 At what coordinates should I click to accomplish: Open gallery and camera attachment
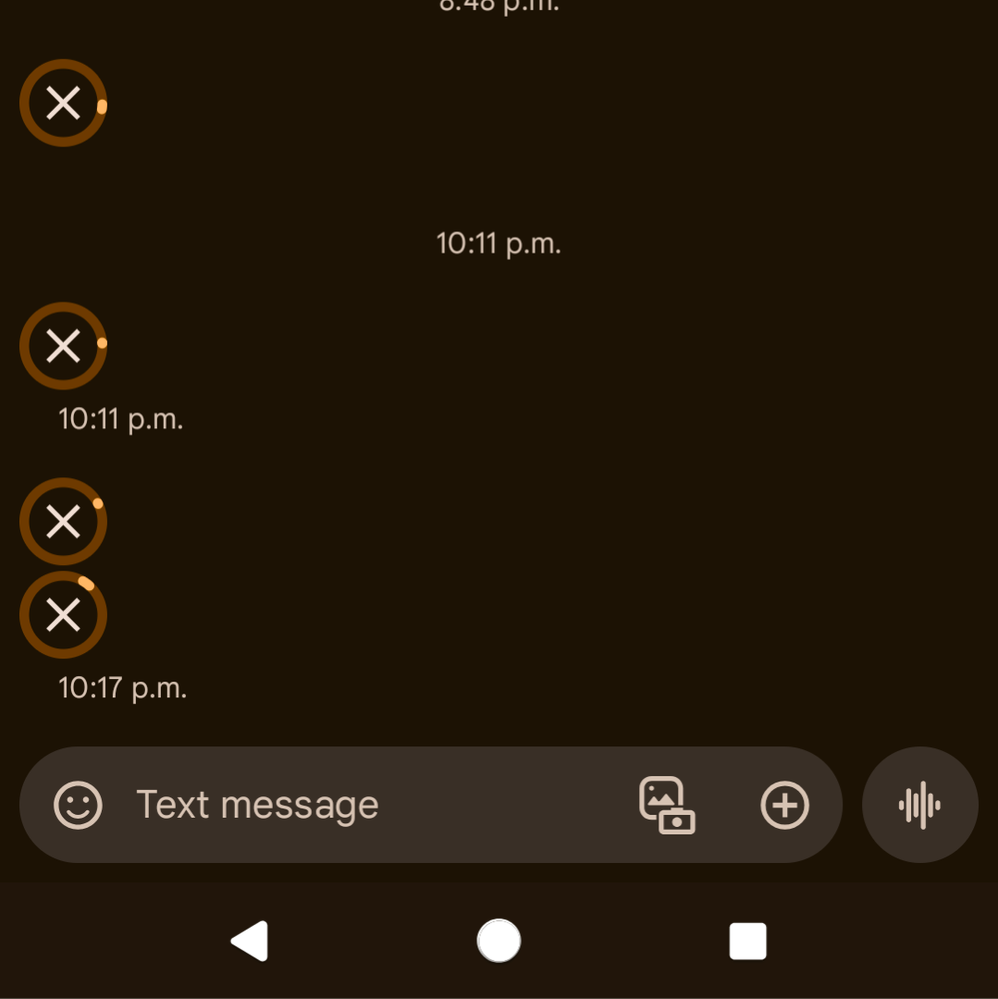pos(666,805)
